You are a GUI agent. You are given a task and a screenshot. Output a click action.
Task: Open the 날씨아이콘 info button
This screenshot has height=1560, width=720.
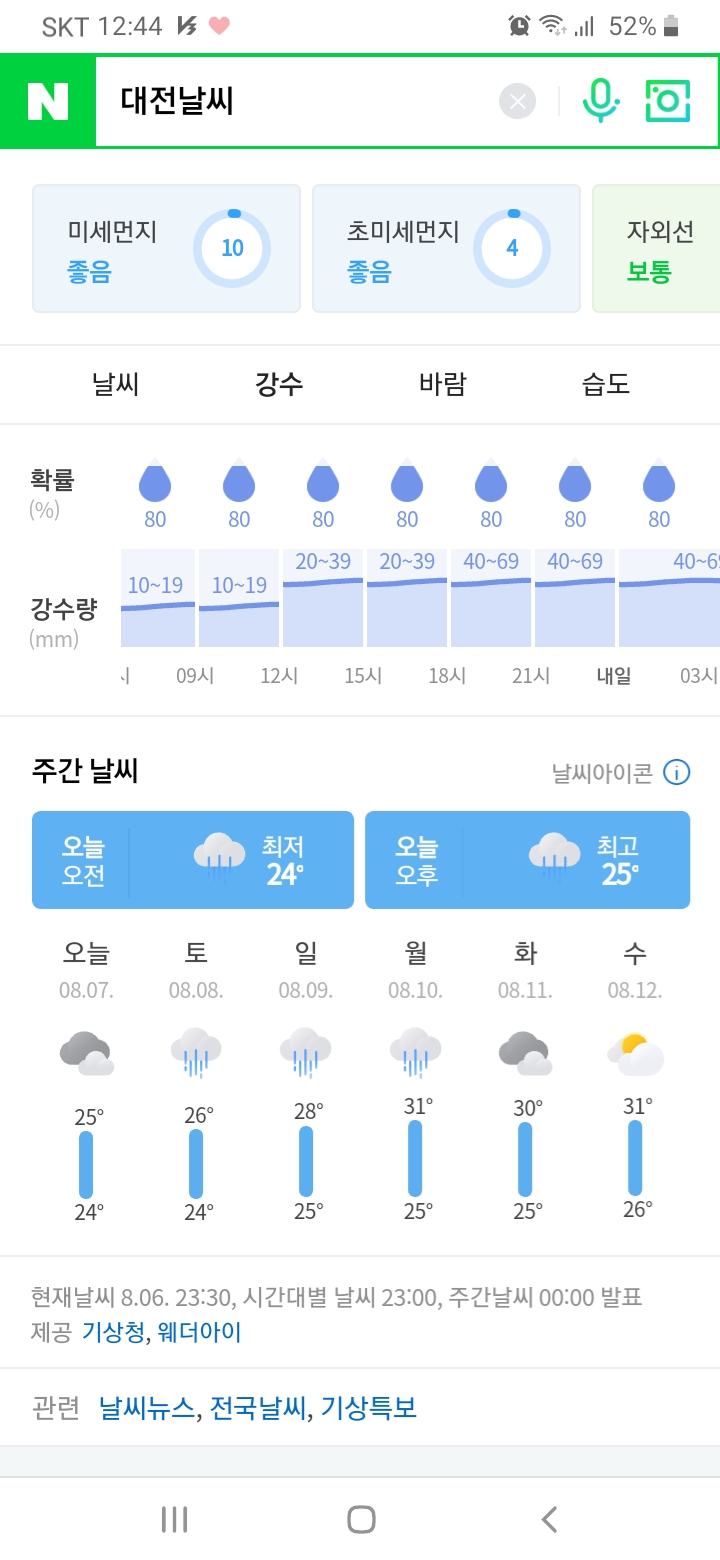coord(677,773)
